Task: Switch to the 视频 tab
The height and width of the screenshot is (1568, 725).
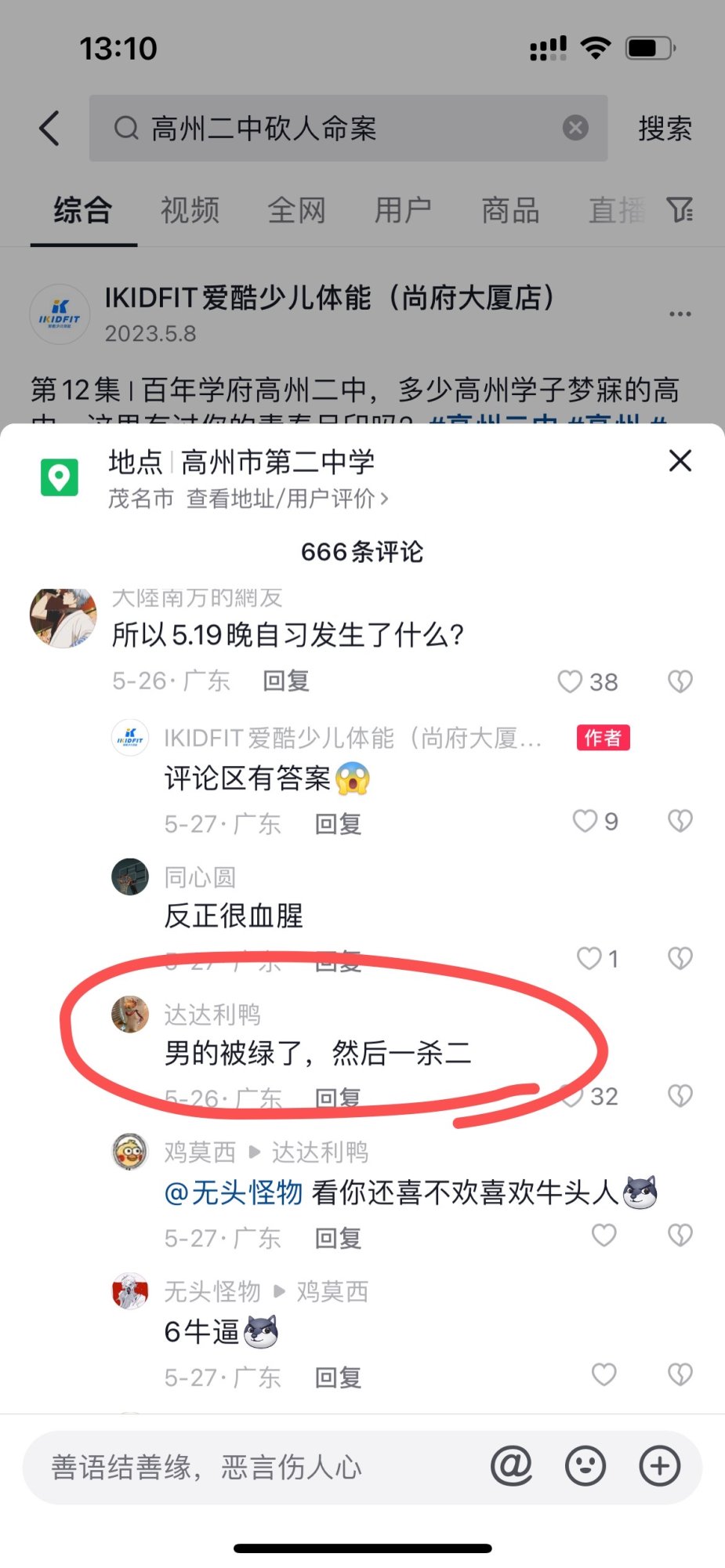Action: pyautogui.click(x=190, y=210)
